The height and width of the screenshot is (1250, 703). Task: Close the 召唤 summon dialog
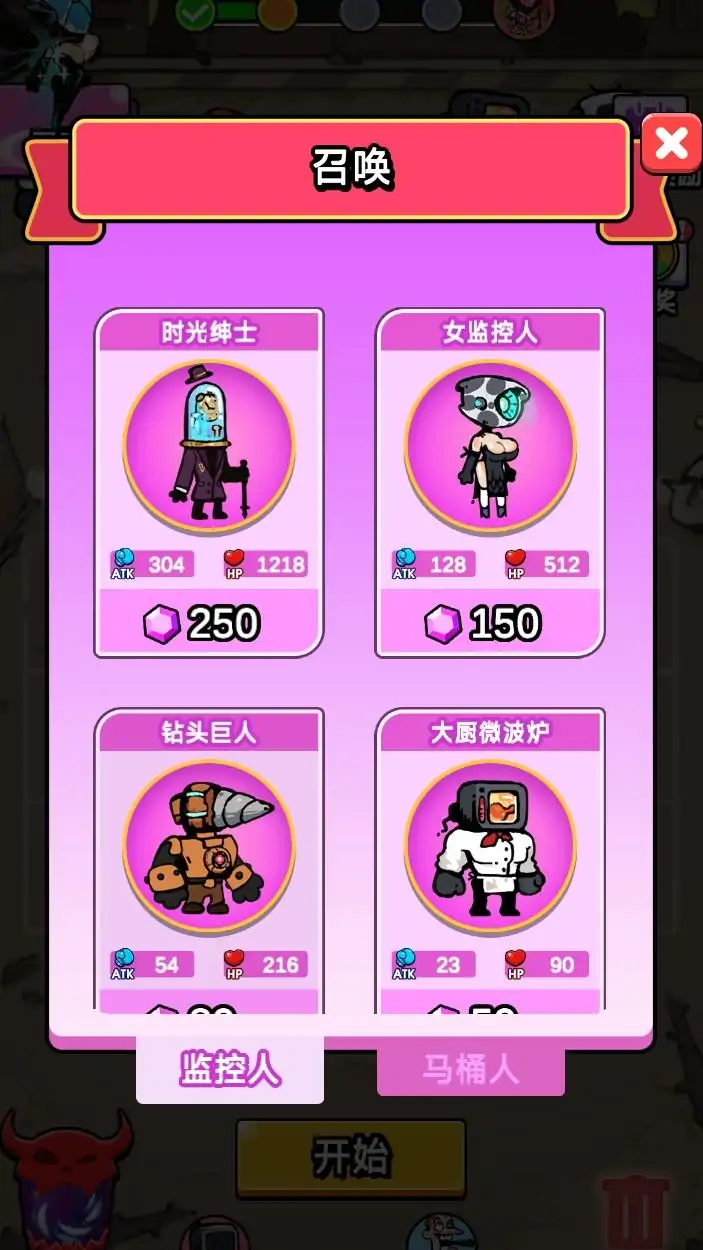(671, 144)
